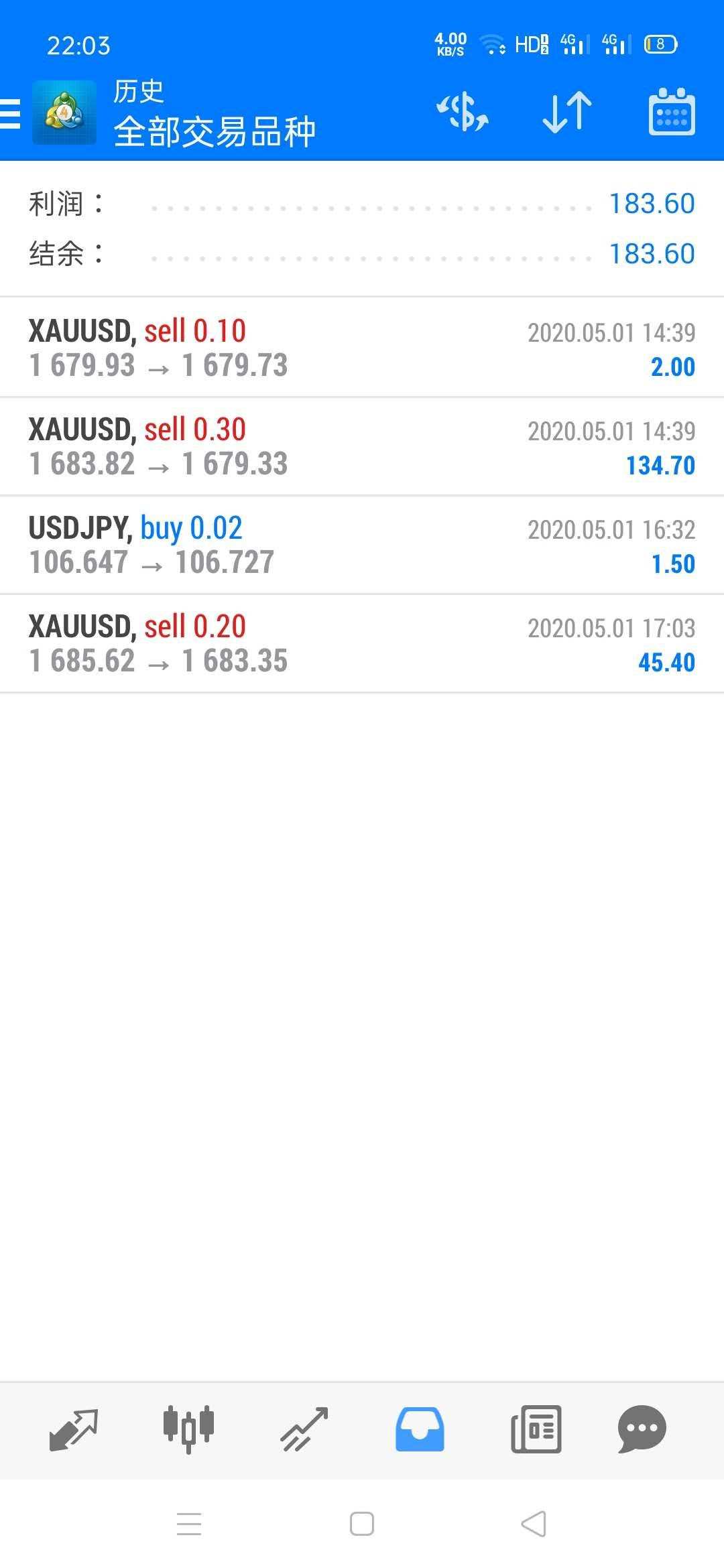The height and width of the screenshot is (1568, 724).
Task: Open the calendar date range picker
Action: click(x=672, y=112)
